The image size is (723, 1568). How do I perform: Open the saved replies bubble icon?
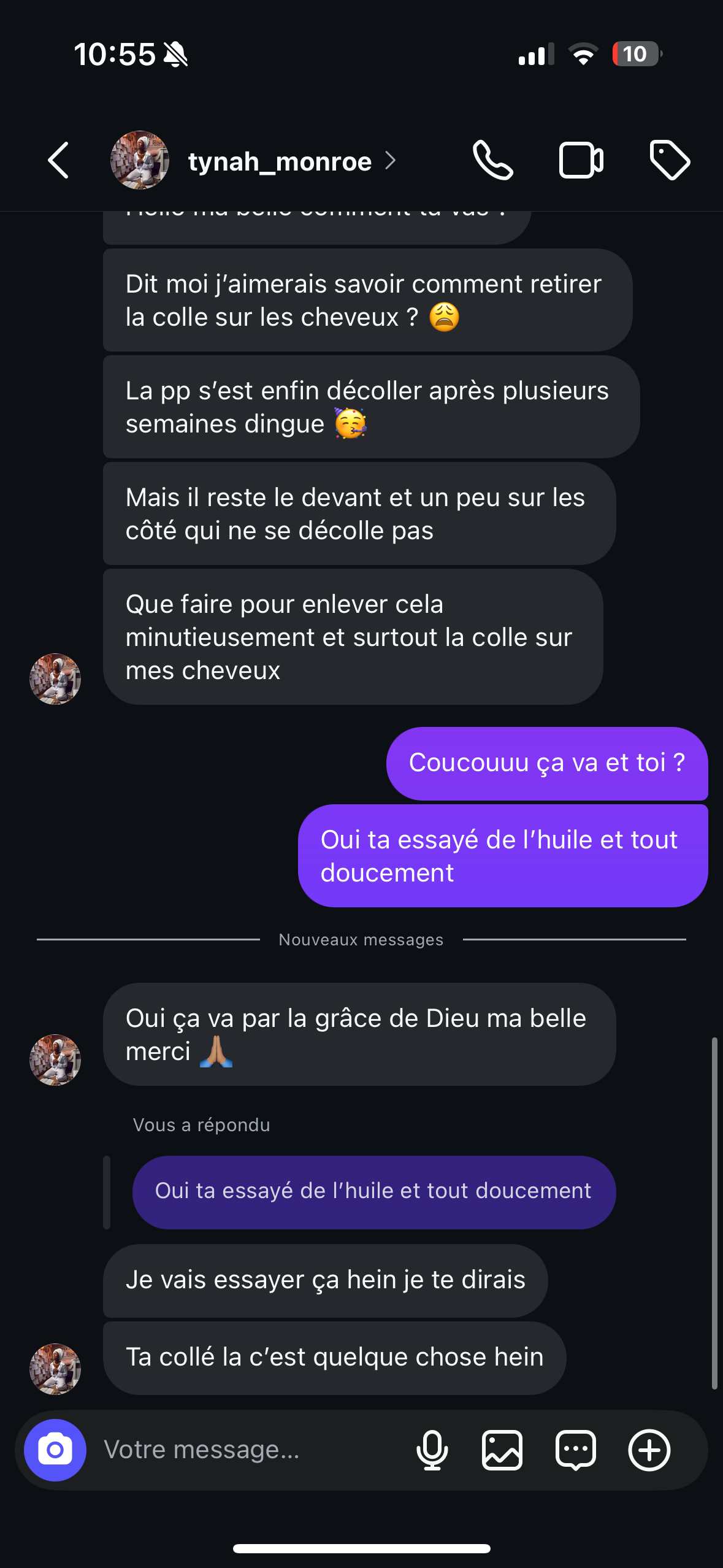[575, 1450]
